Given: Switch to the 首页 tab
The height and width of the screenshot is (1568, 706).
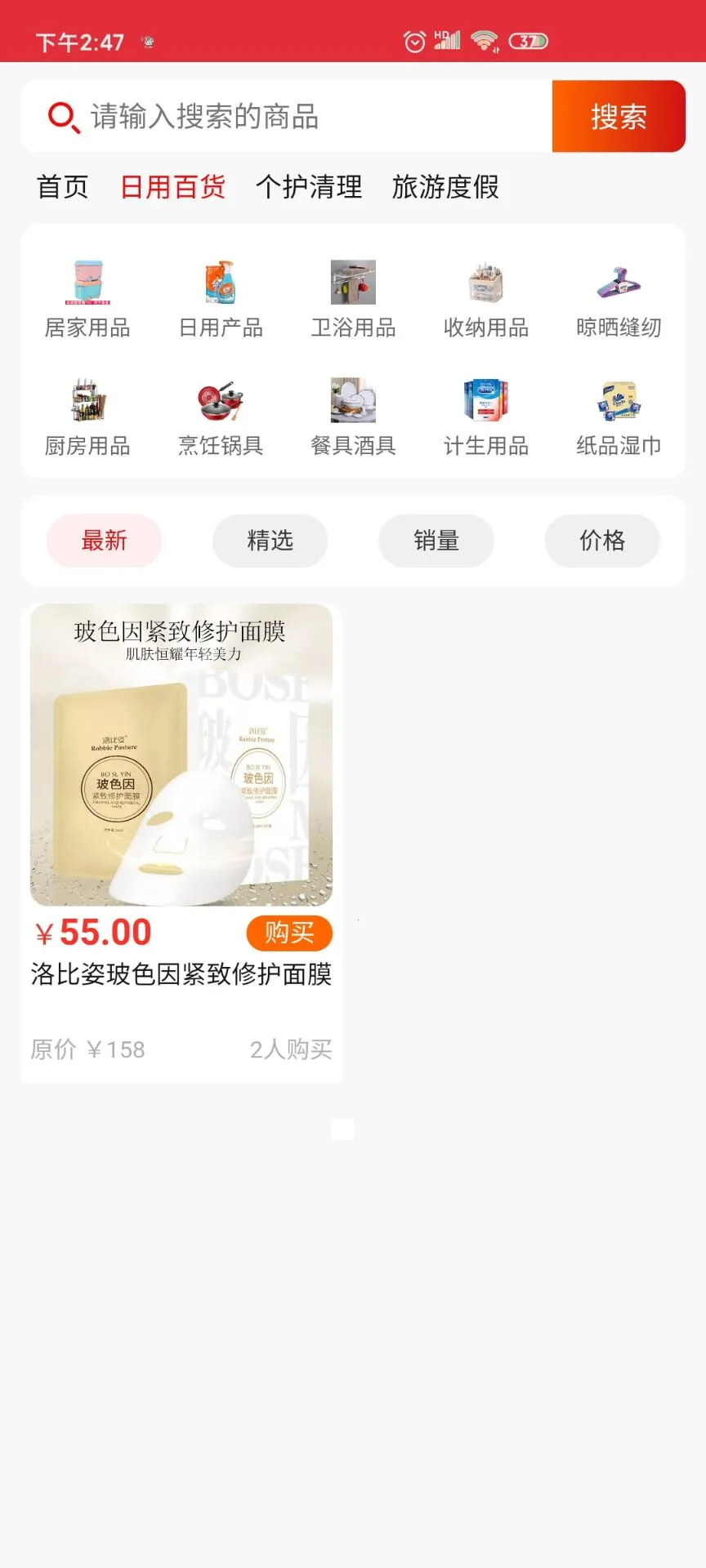Looking at the screenshot, I should pyautogui.click(x=62, y=187).
